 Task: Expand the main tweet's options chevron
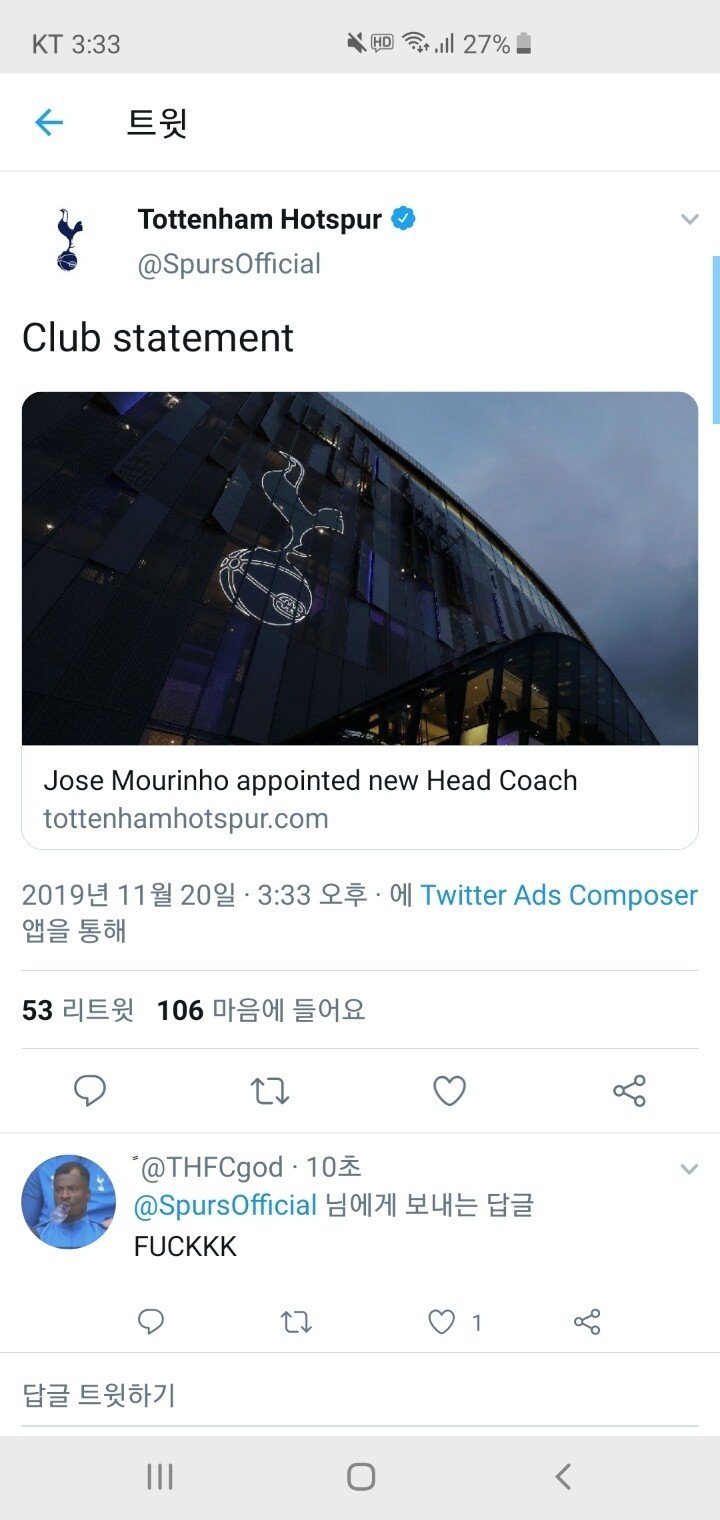pos(689,219)
